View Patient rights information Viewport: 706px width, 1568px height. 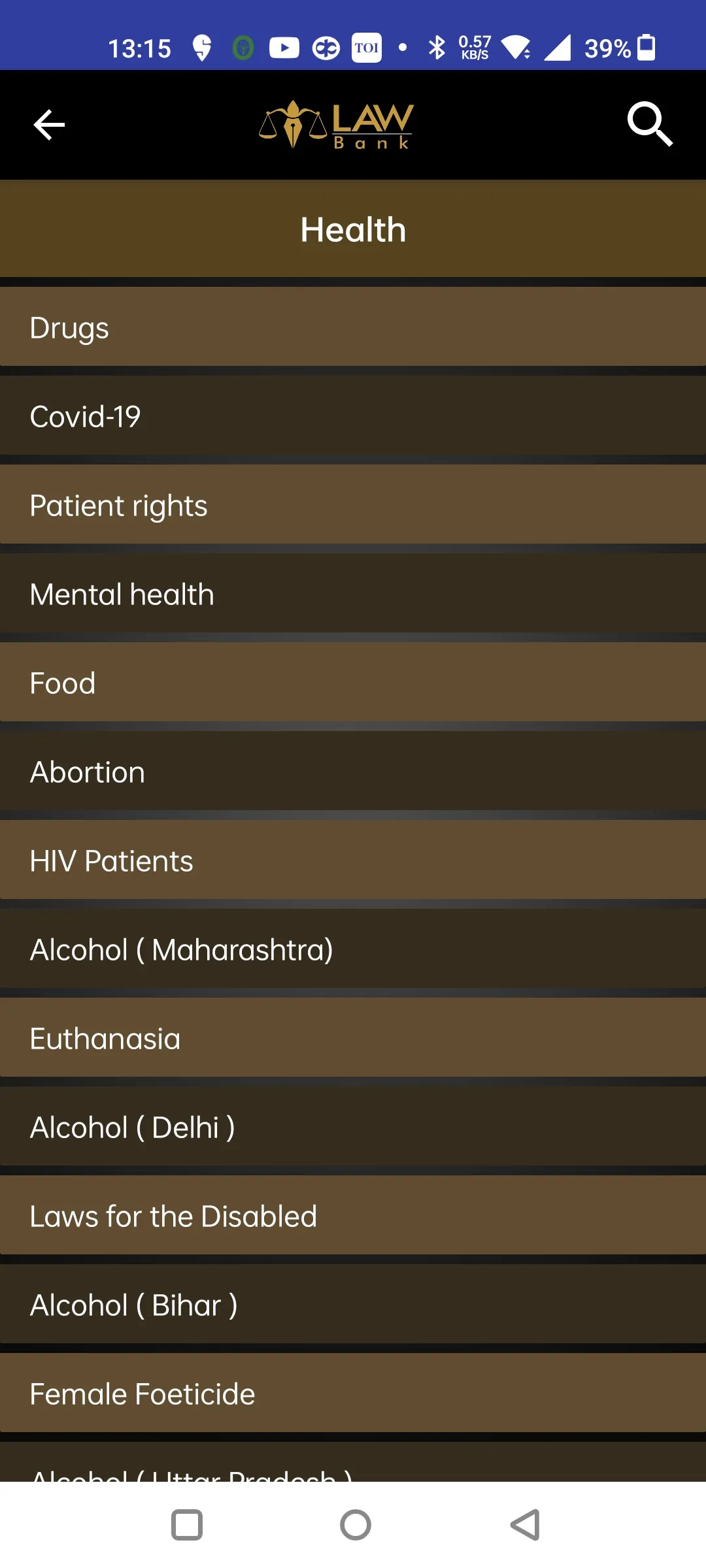point(353,504)
